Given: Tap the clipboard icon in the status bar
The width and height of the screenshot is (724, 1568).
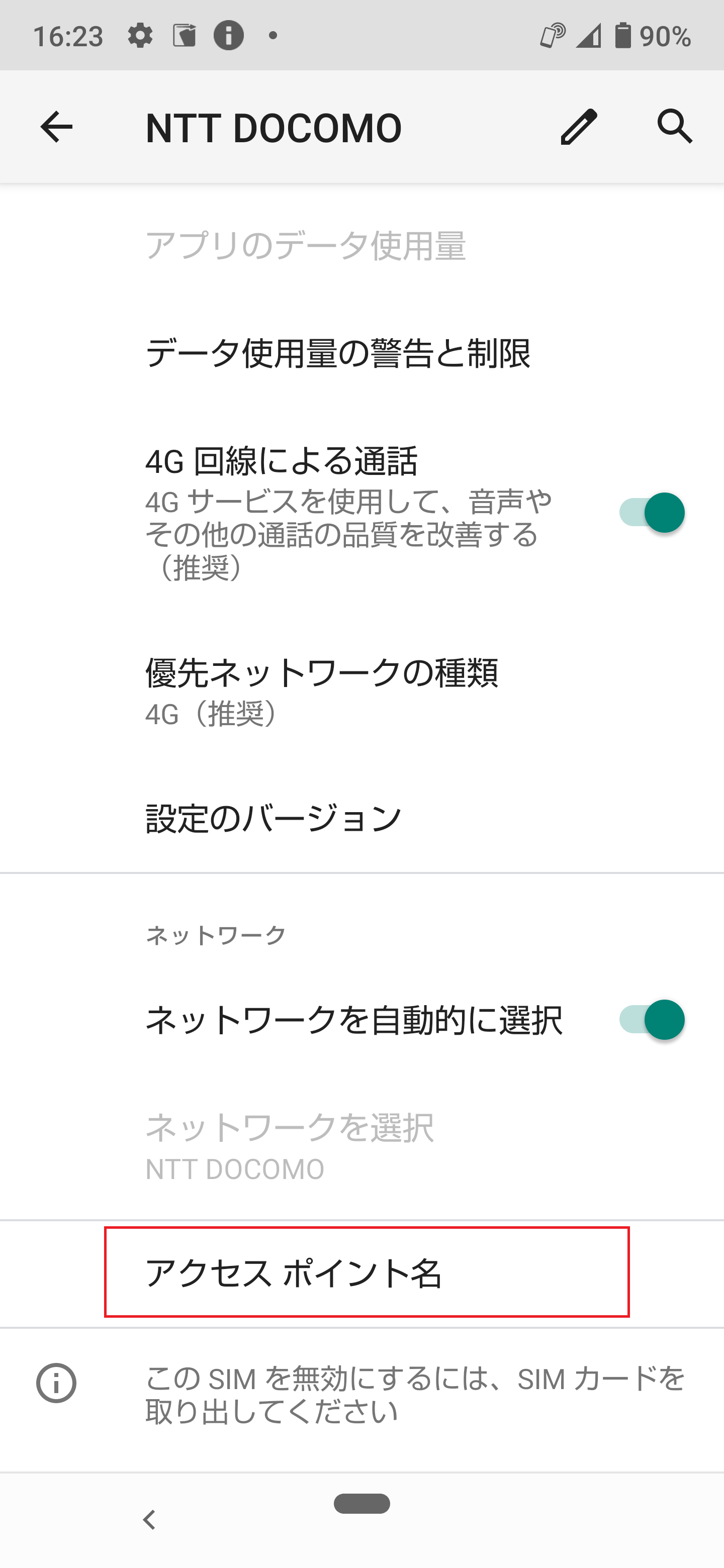Looking at the screenshot, I should [185, 35].
